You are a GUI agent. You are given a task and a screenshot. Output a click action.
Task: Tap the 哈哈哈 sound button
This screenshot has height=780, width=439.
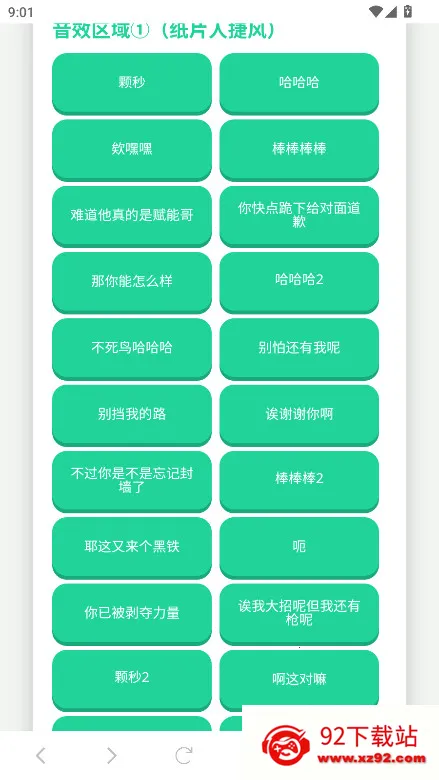(x=299, y=83)
